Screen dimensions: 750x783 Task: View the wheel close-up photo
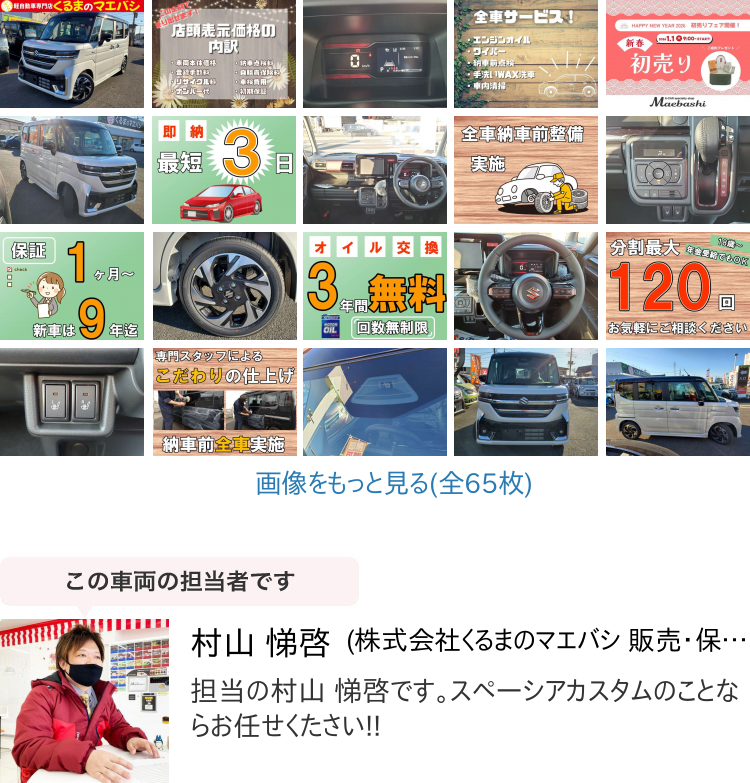pyautogui.click(x=224, y=286)
